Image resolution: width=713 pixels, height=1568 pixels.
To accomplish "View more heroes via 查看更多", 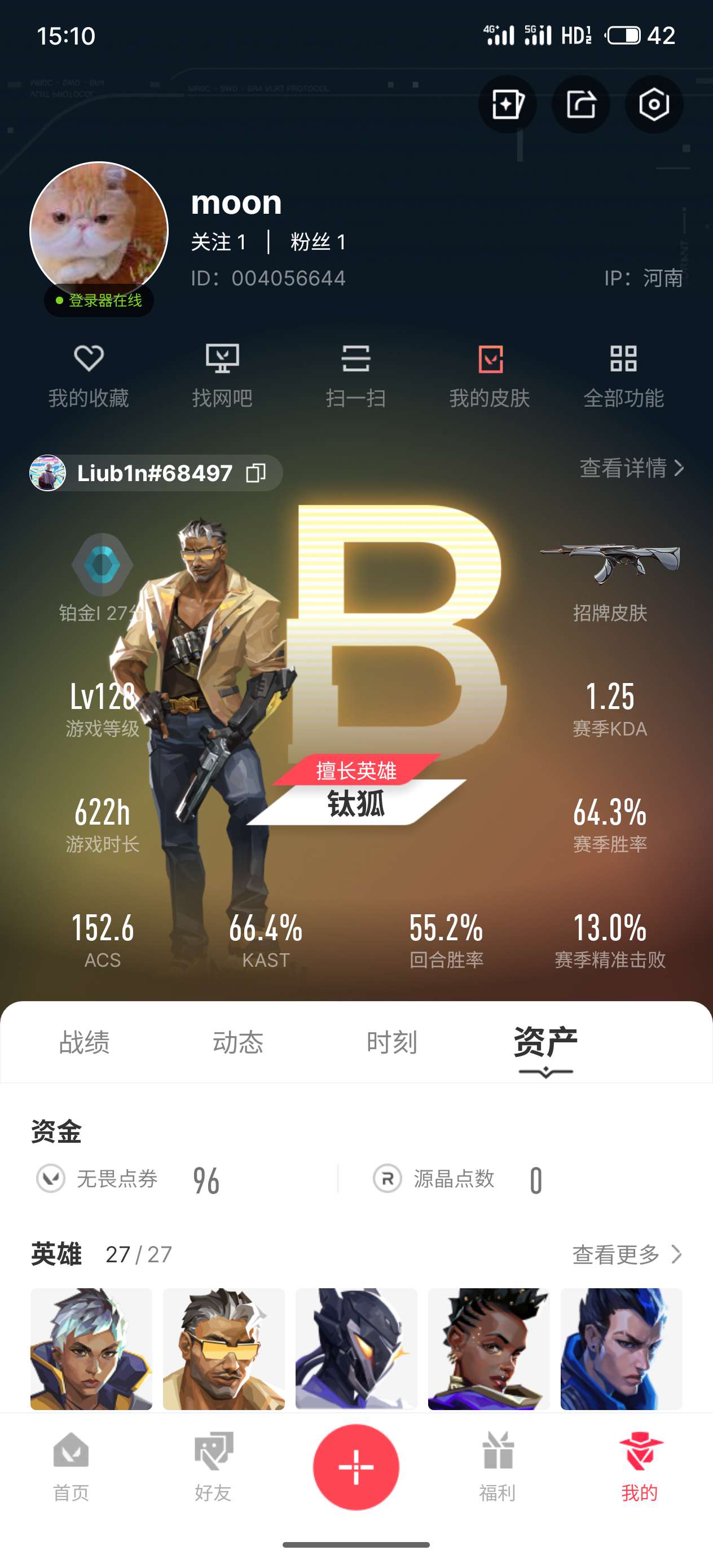I will pyautogui.click(x=627, y=1254).
